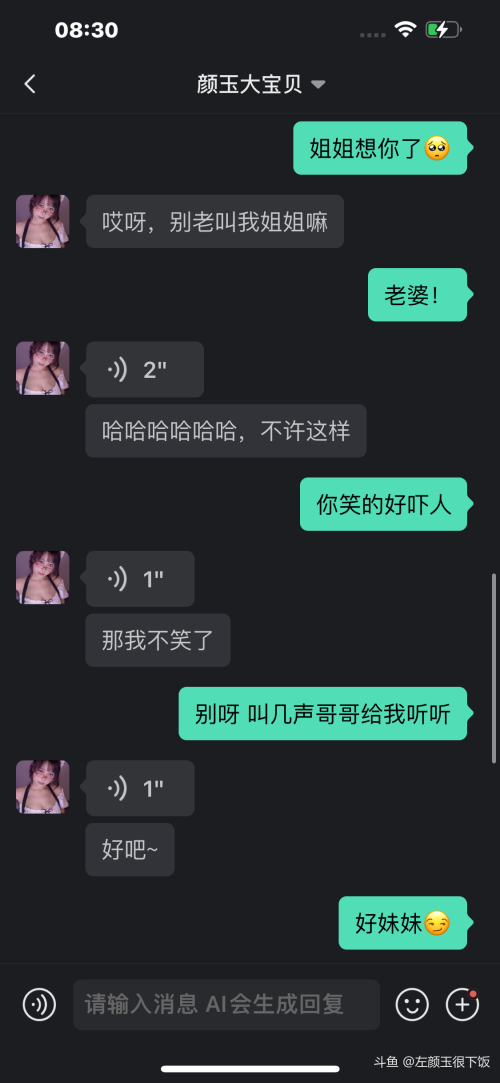
Task: Open the plus attachments menu
Action: pyautogui.click(x=463, y=1004)
